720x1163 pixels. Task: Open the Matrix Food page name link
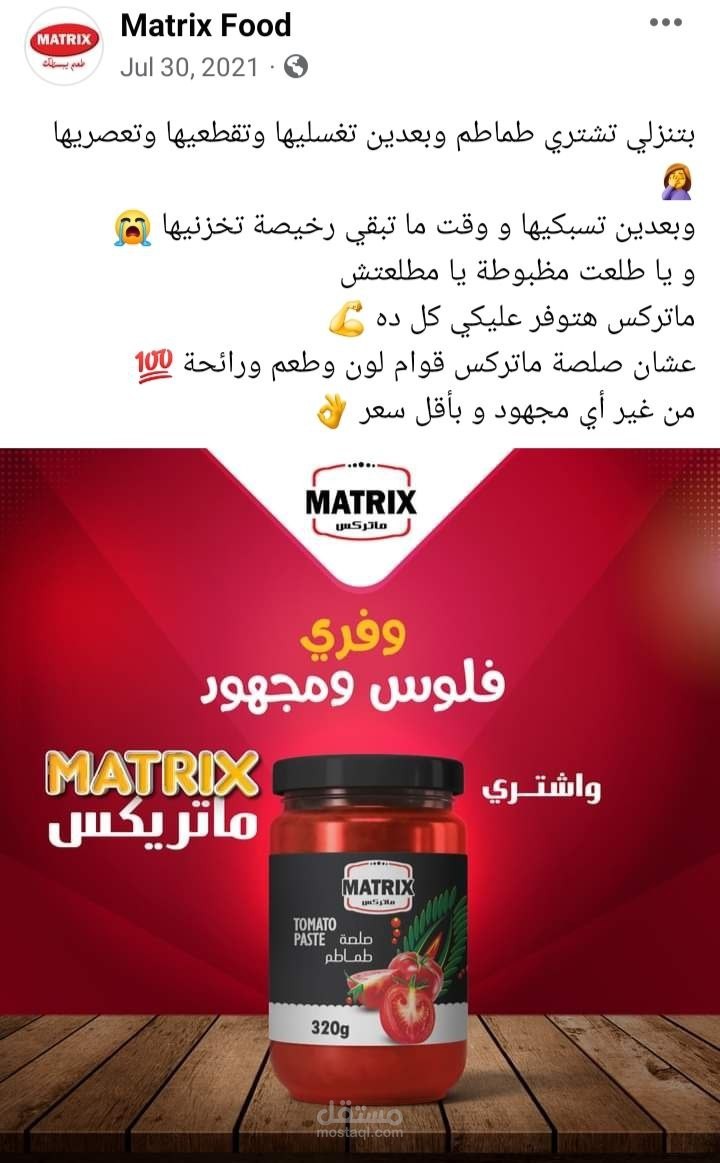(x=205, y=26)
